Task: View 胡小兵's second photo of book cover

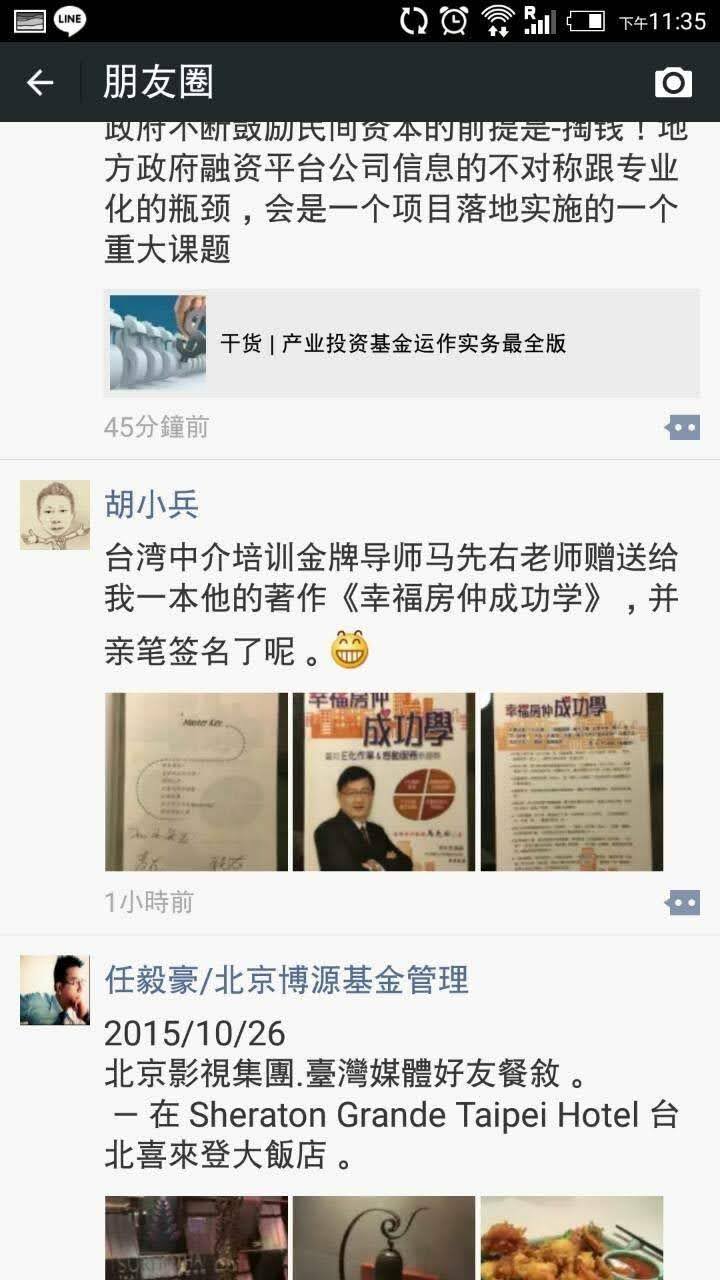Action: [383, 781]
